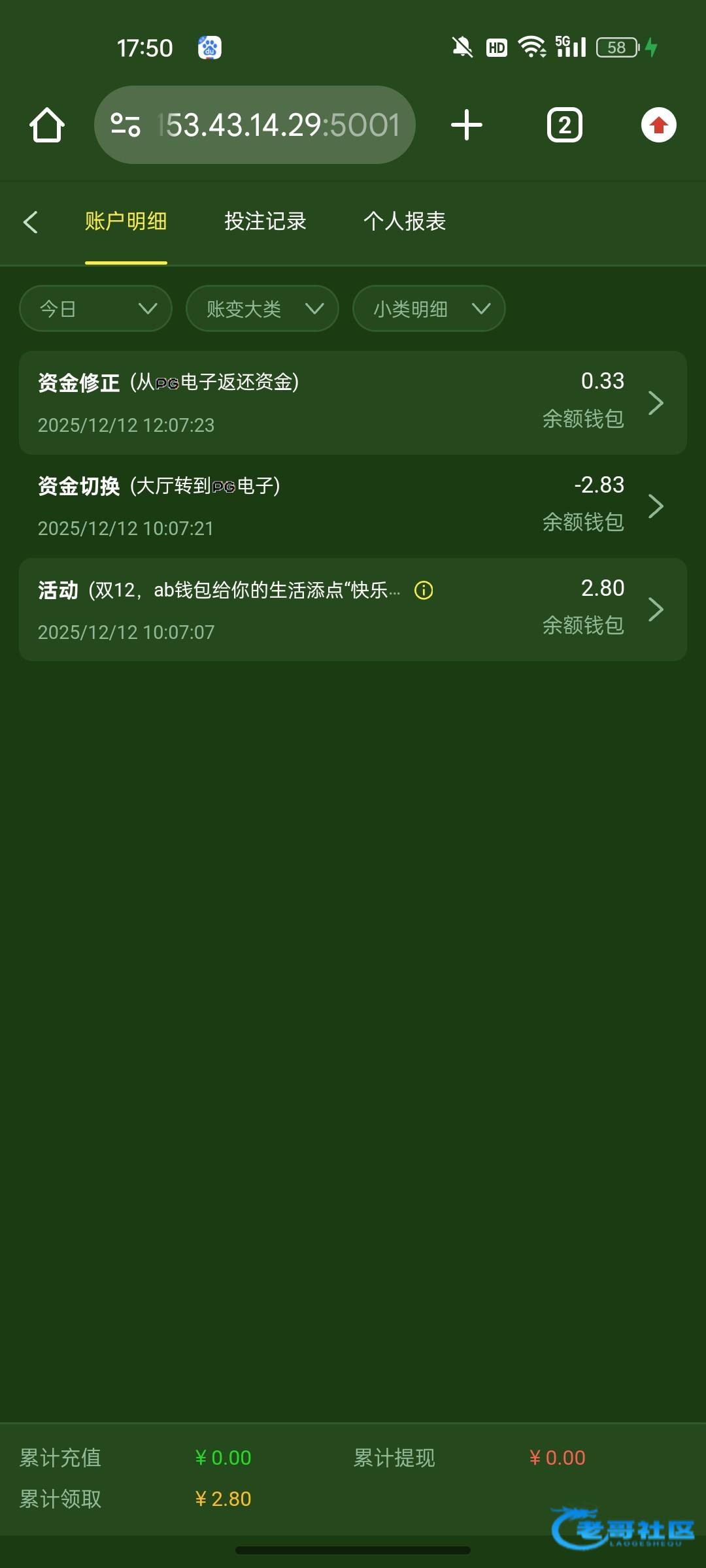Tap the browser home icon
706x1568 pixels.
pos(47,125)
